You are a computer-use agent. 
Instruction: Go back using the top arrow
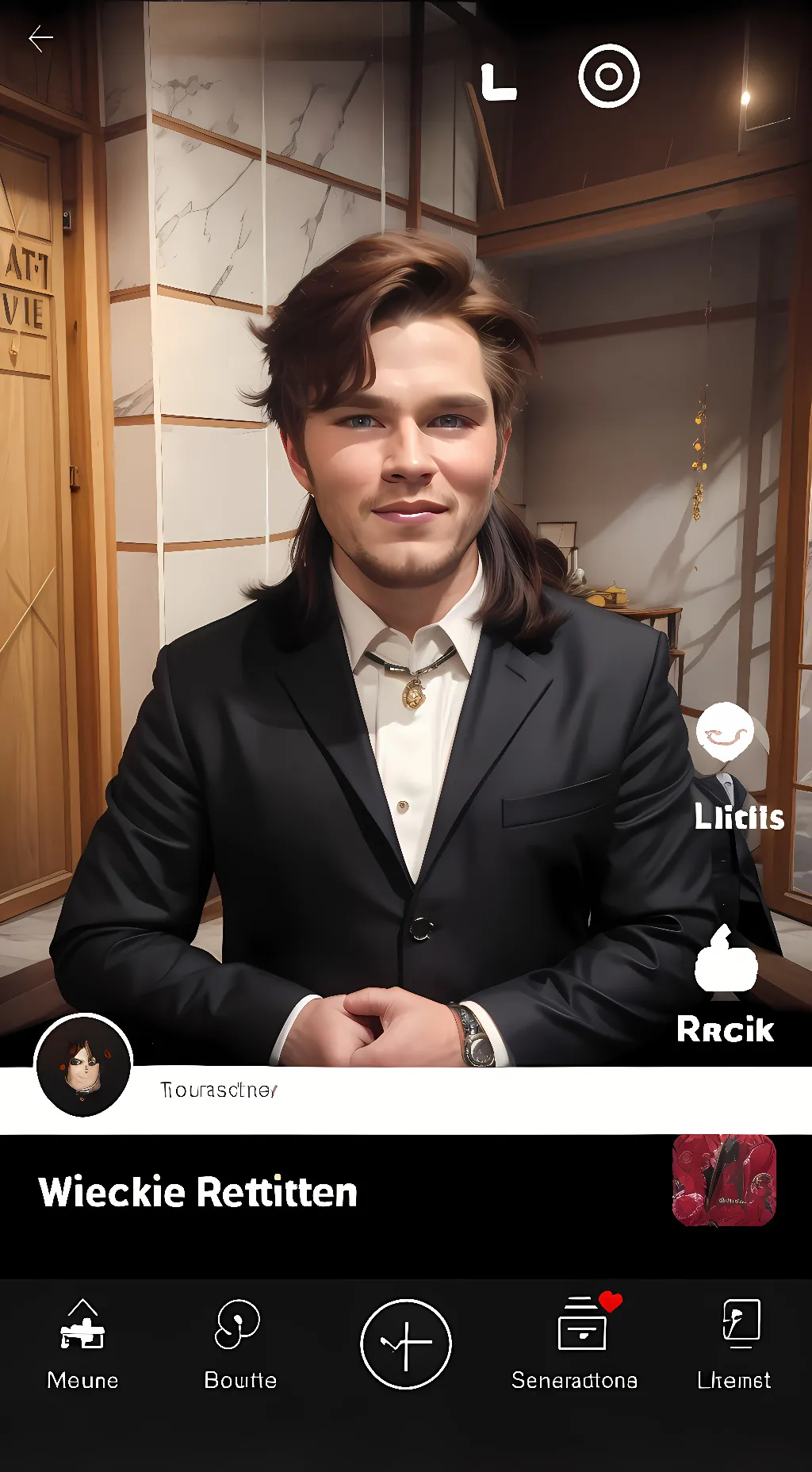click(40, 38)
